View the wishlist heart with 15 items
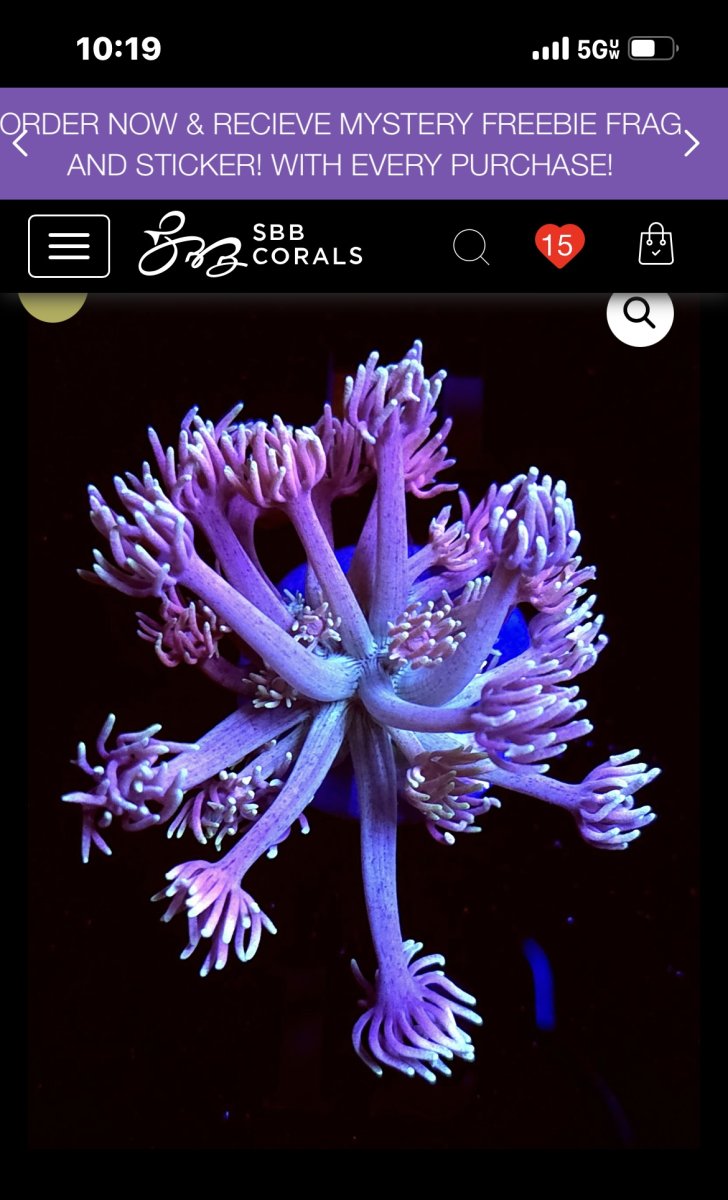The image size is (728, 1200). point(559,246)
